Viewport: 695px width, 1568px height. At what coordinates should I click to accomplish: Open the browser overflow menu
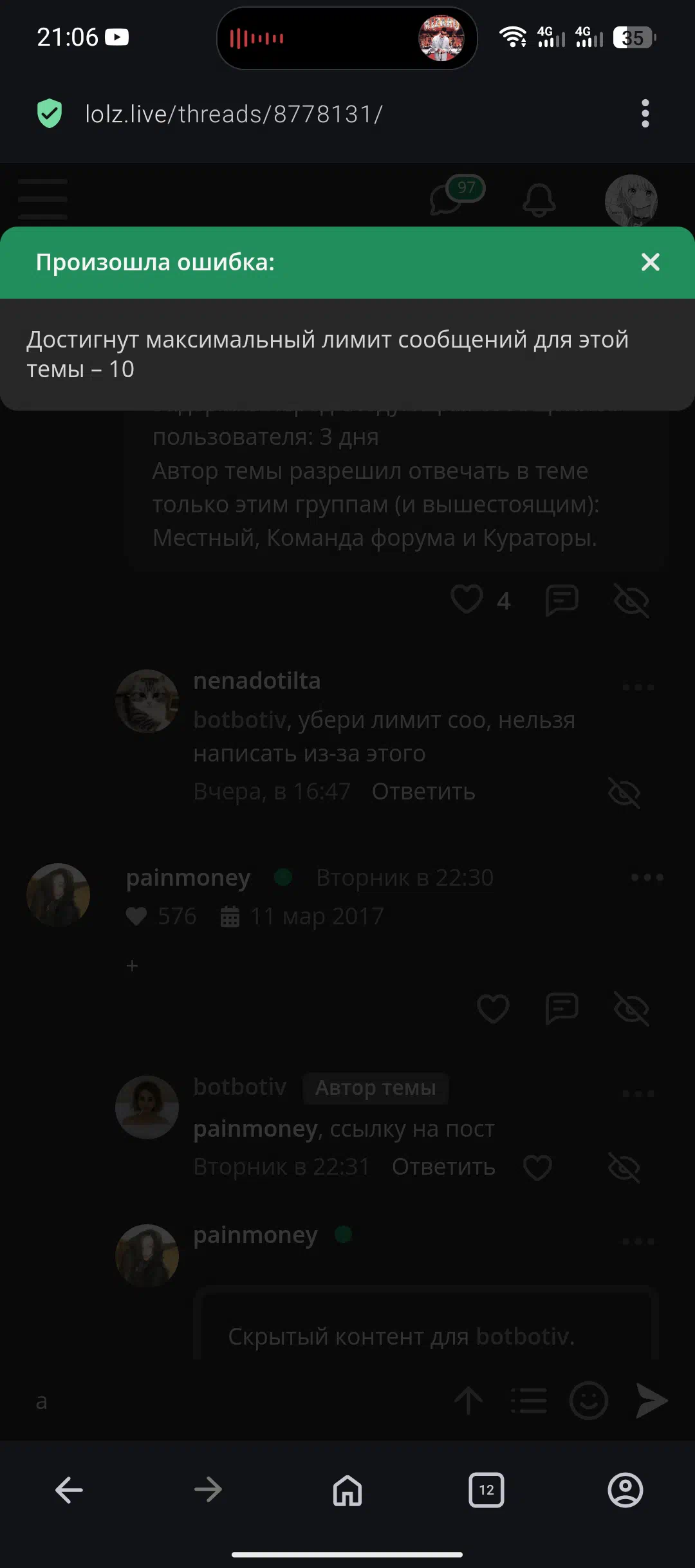tap(645, 113)
